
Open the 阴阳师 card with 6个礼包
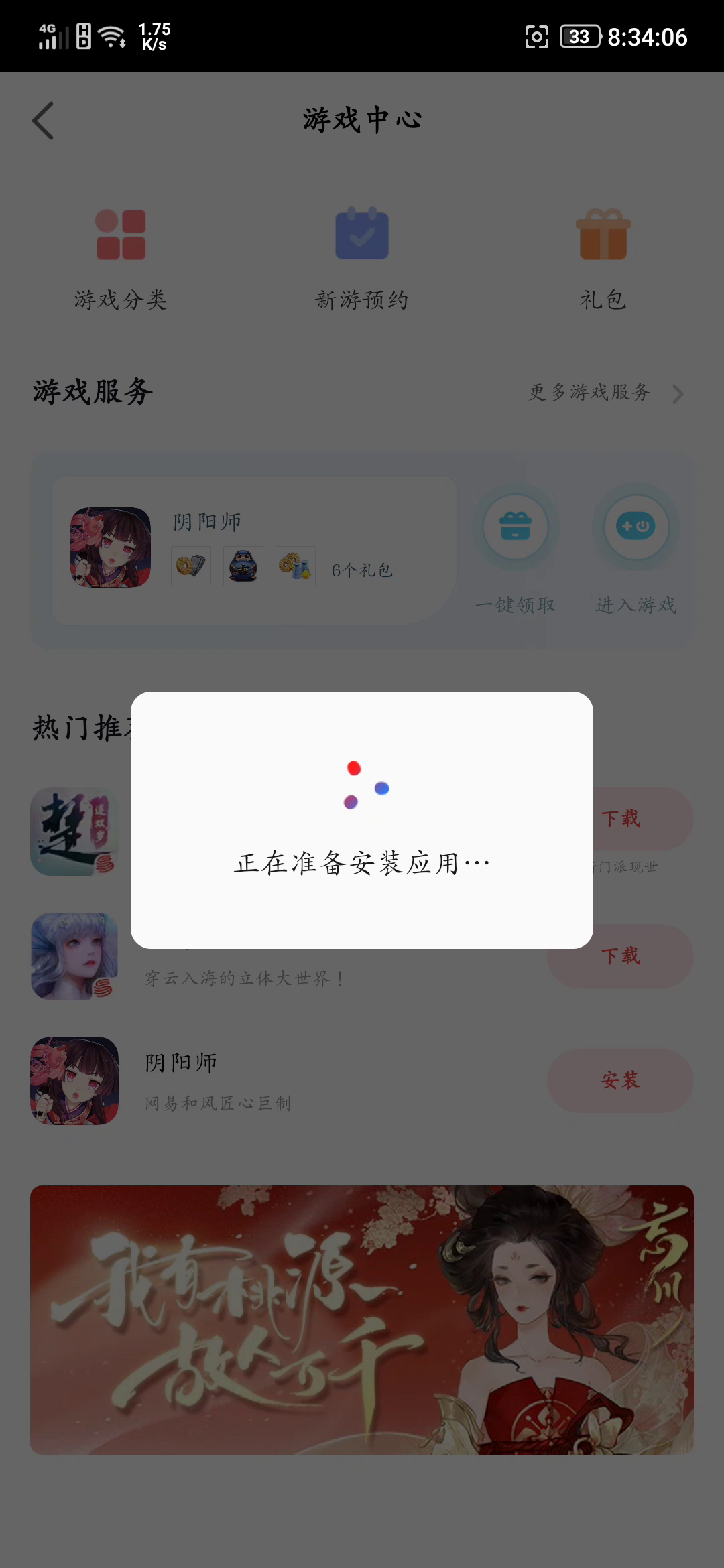pyautogui.click(x=255, y=549)
